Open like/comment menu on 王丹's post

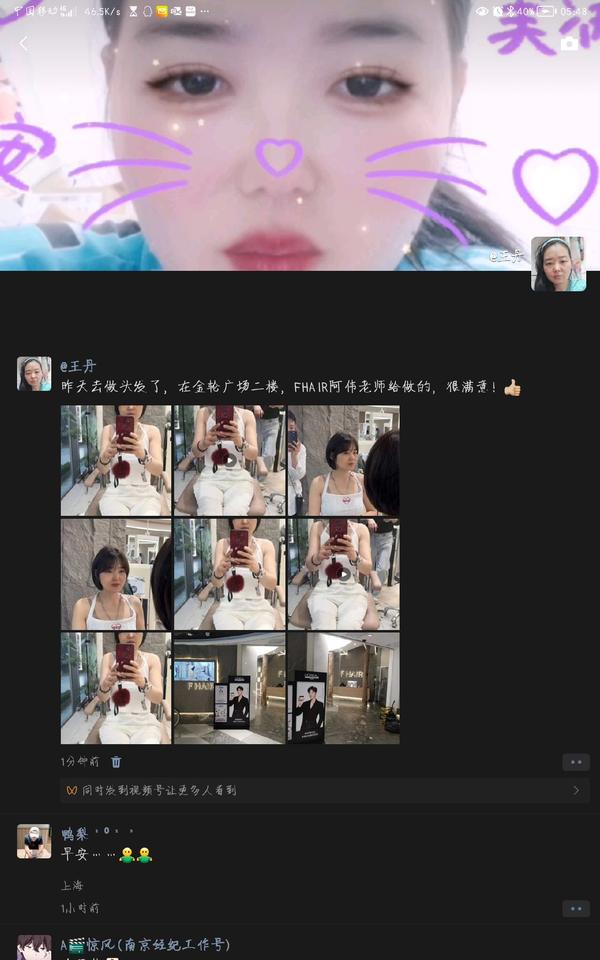tap(575, 762)
